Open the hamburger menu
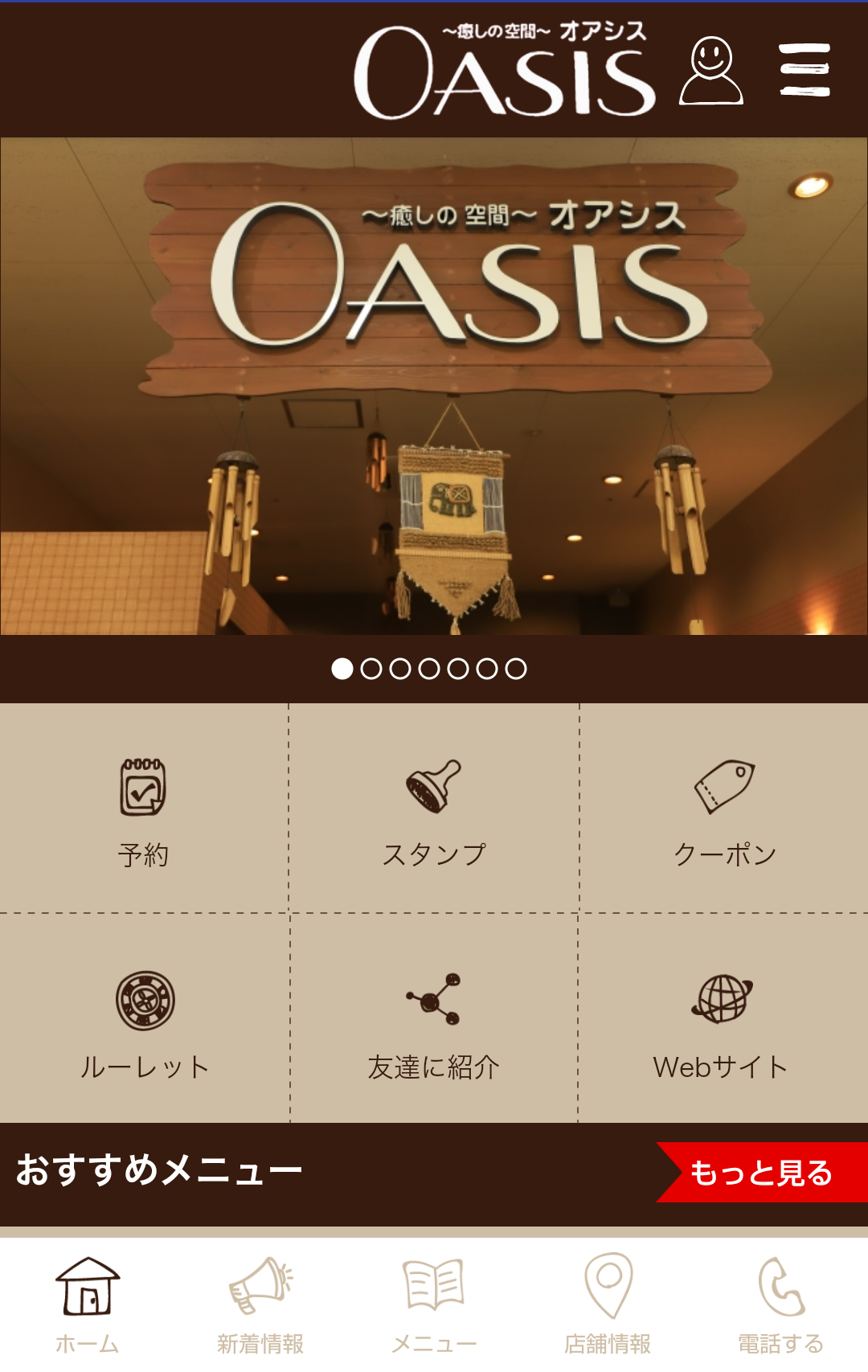Image resolution: width=868 pixels, height=1372 pixels. (805, 71)
